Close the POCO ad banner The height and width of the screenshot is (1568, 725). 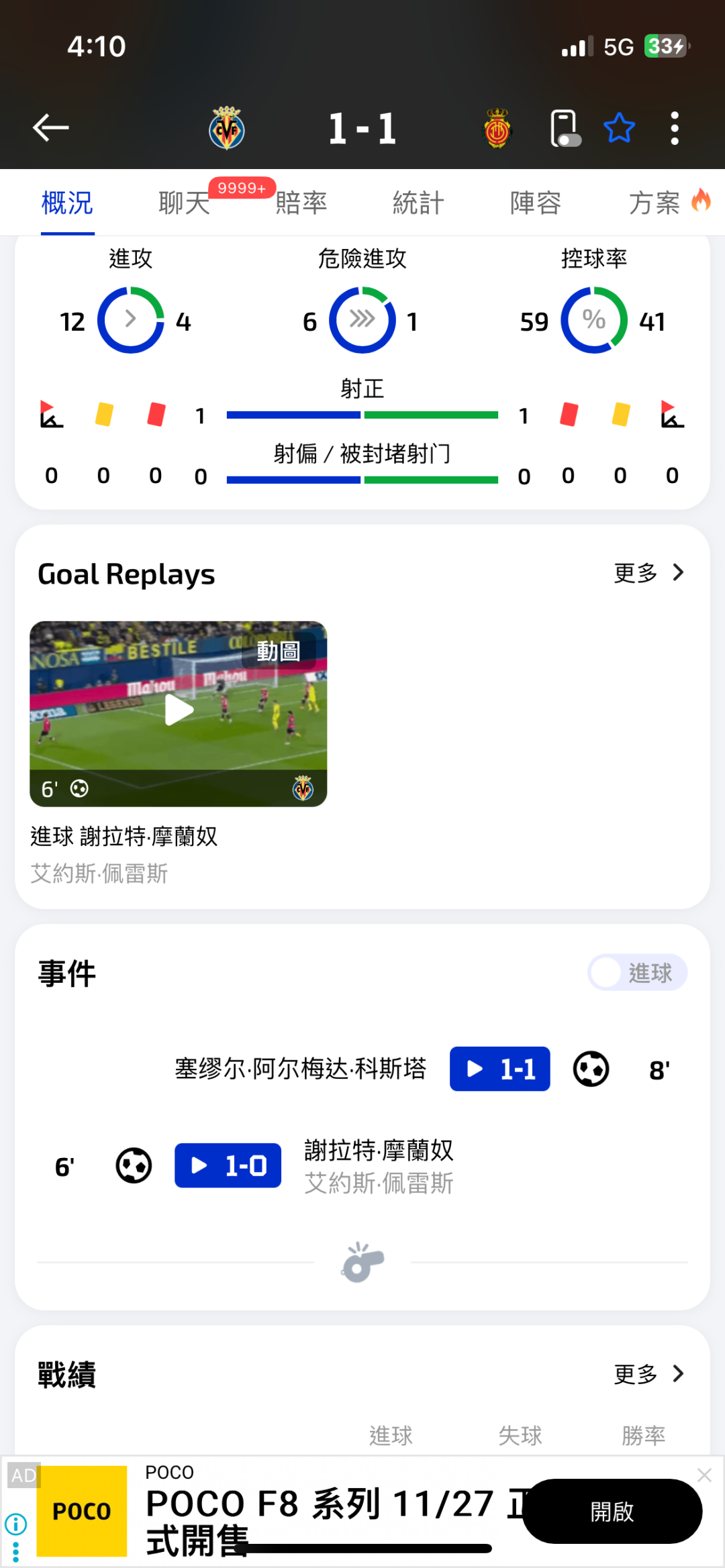704,1475
